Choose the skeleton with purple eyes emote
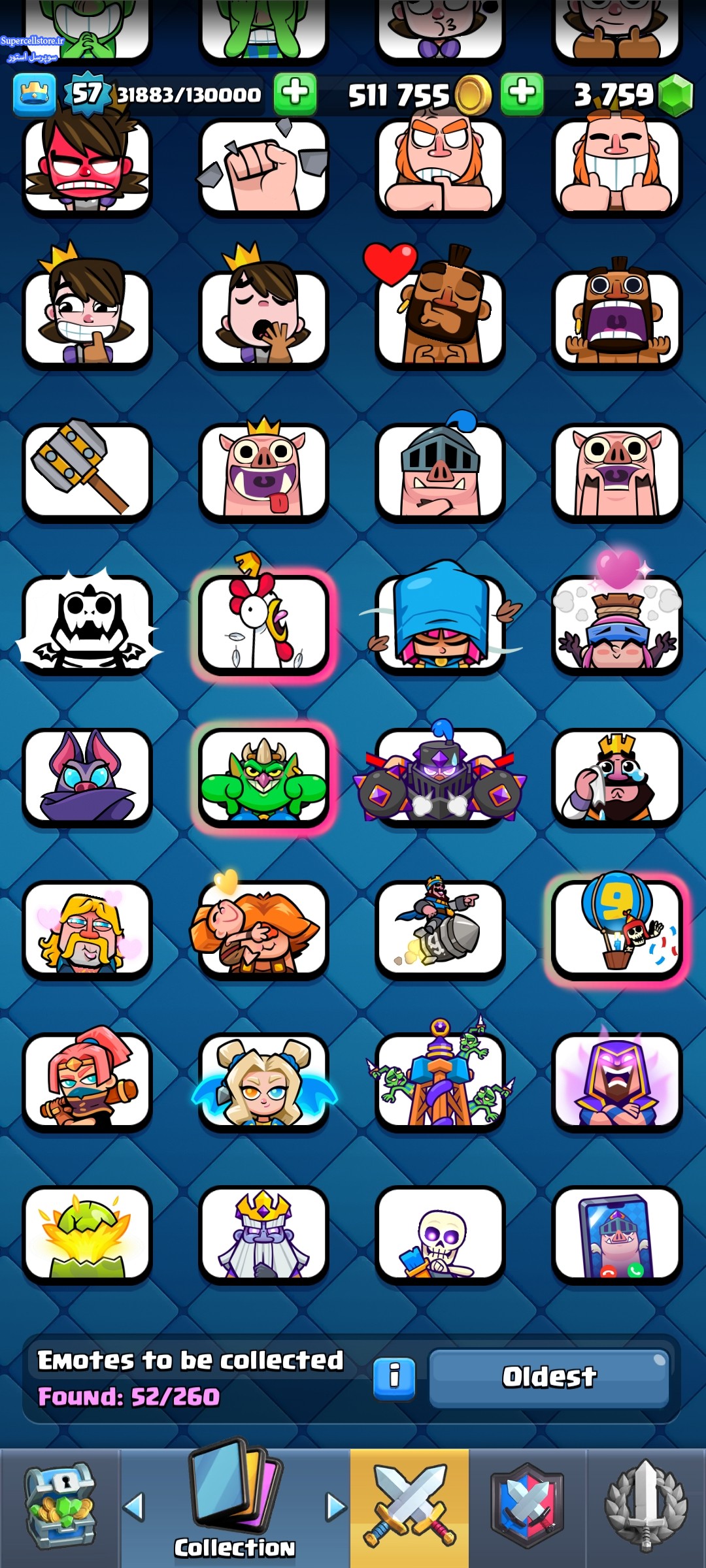This screenshot has height=1568, width=706. click(440, 1233)
